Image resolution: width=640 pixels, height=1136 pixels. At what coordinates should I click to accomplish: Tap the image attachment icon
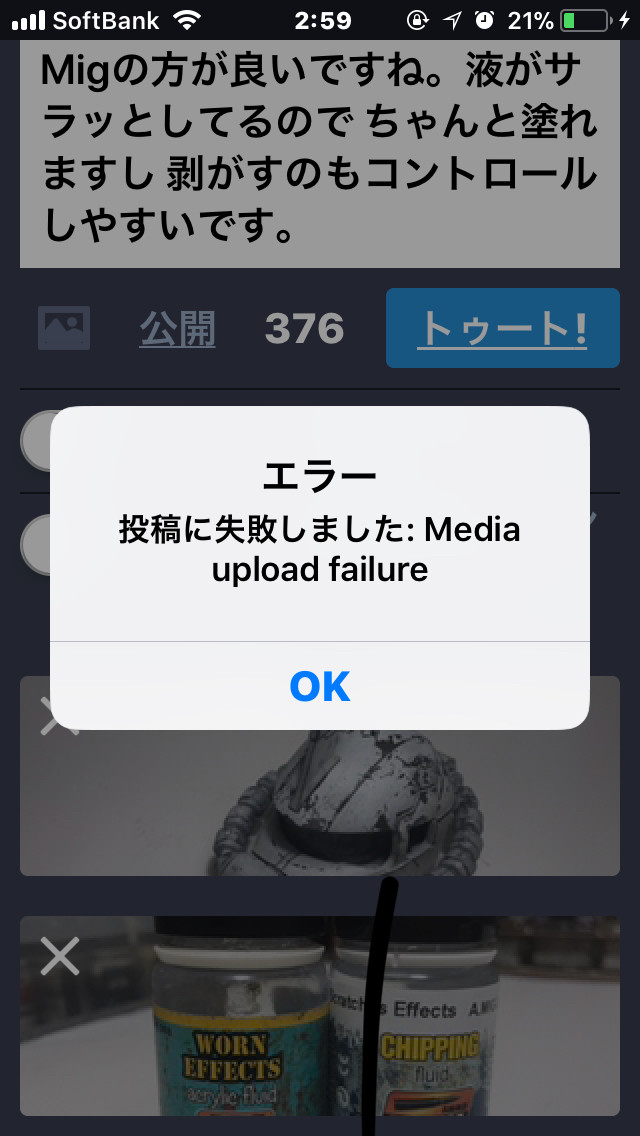(64, 328)
